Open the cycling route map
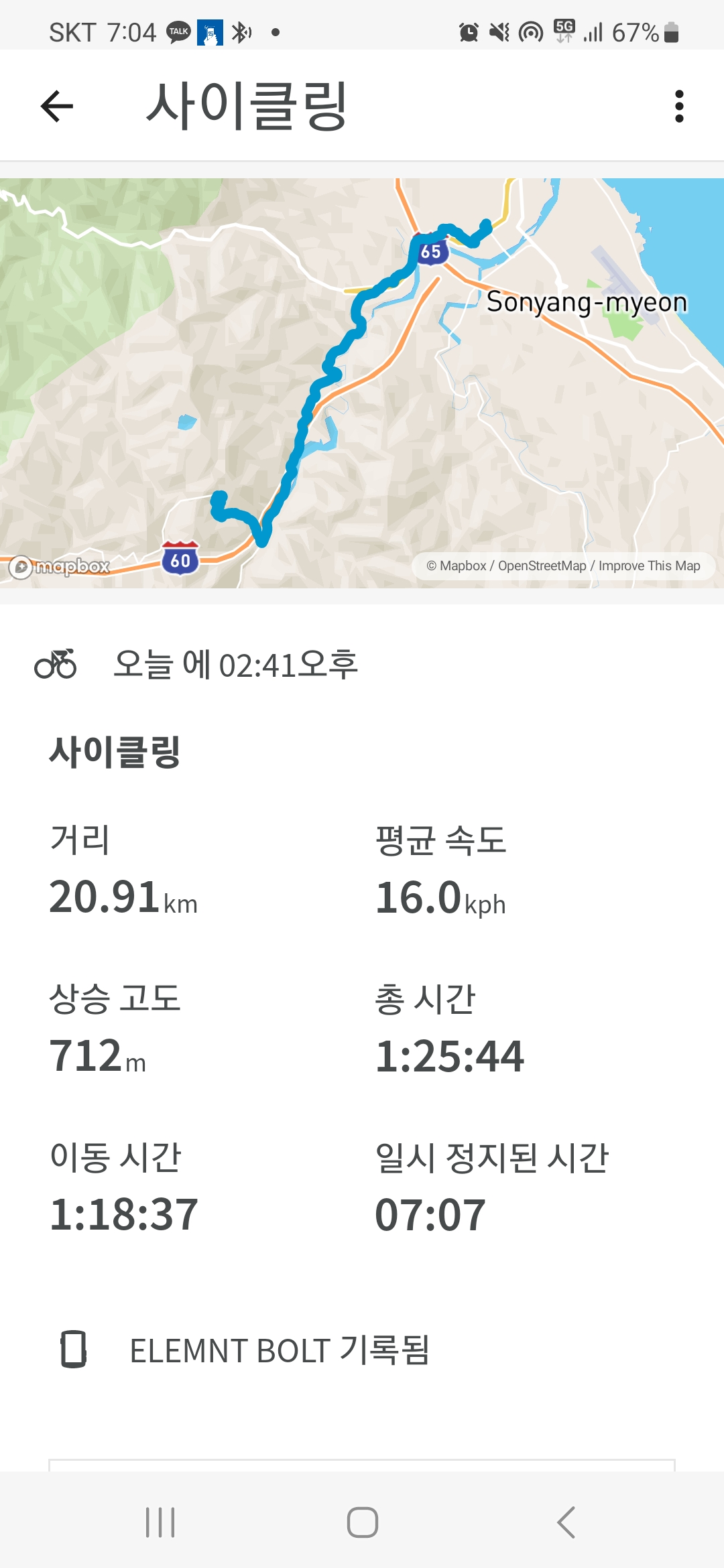 [362, 383]
